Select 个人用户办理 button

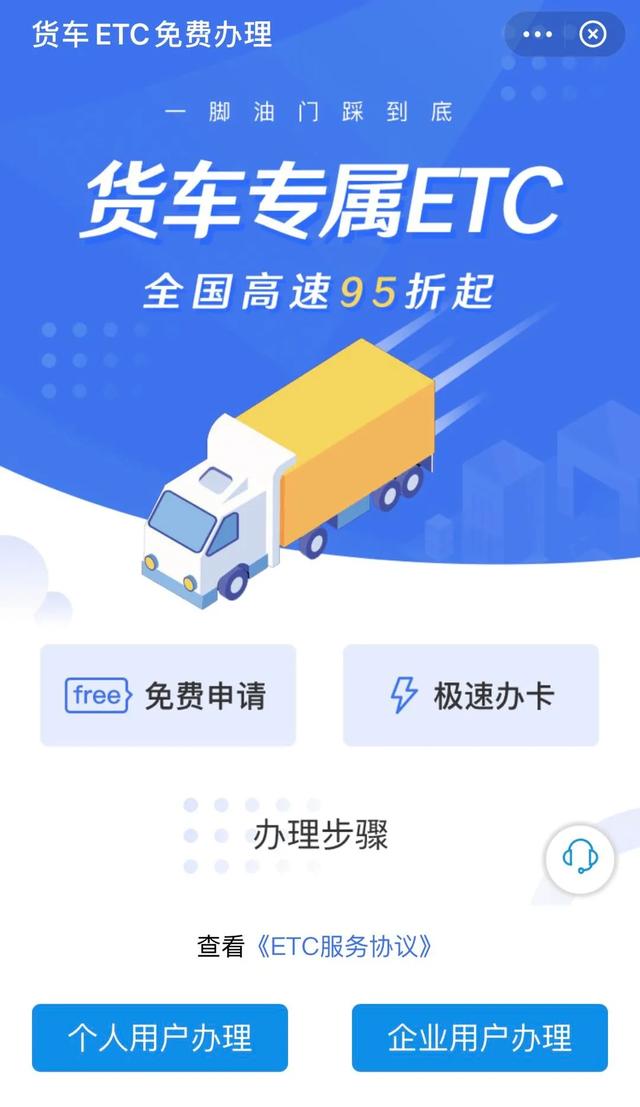pos(160,1037)
